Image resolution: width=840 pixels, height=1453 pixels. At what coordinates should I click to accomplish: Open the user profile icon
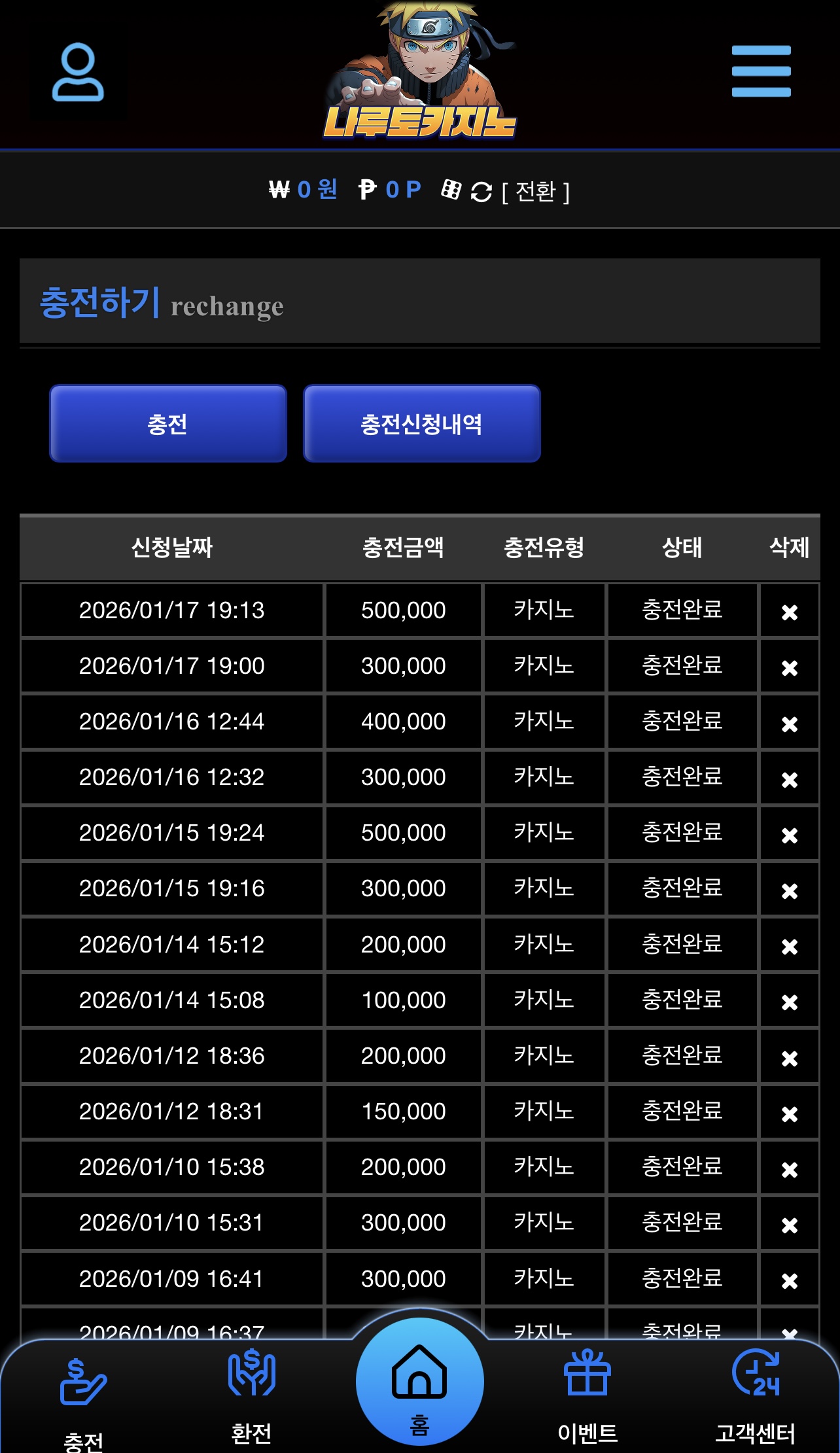(x=78, y=73)
